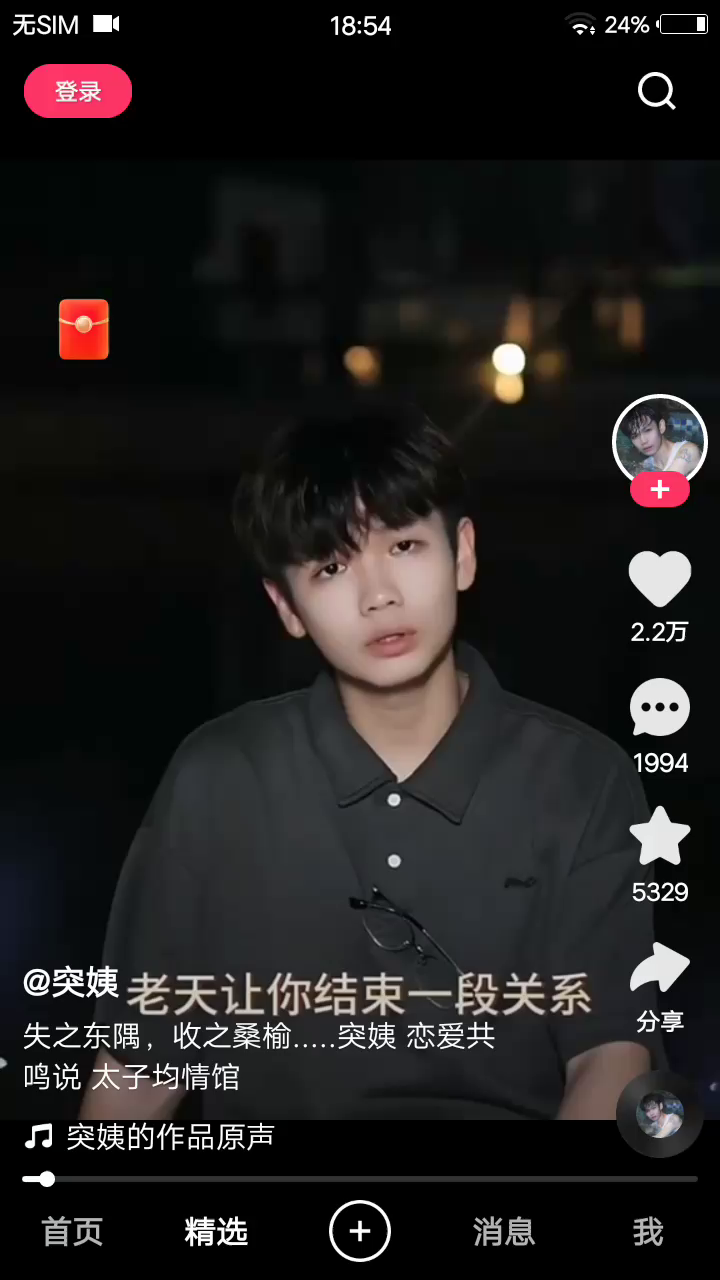Follow the creator with the plus button

coord(659,490)
